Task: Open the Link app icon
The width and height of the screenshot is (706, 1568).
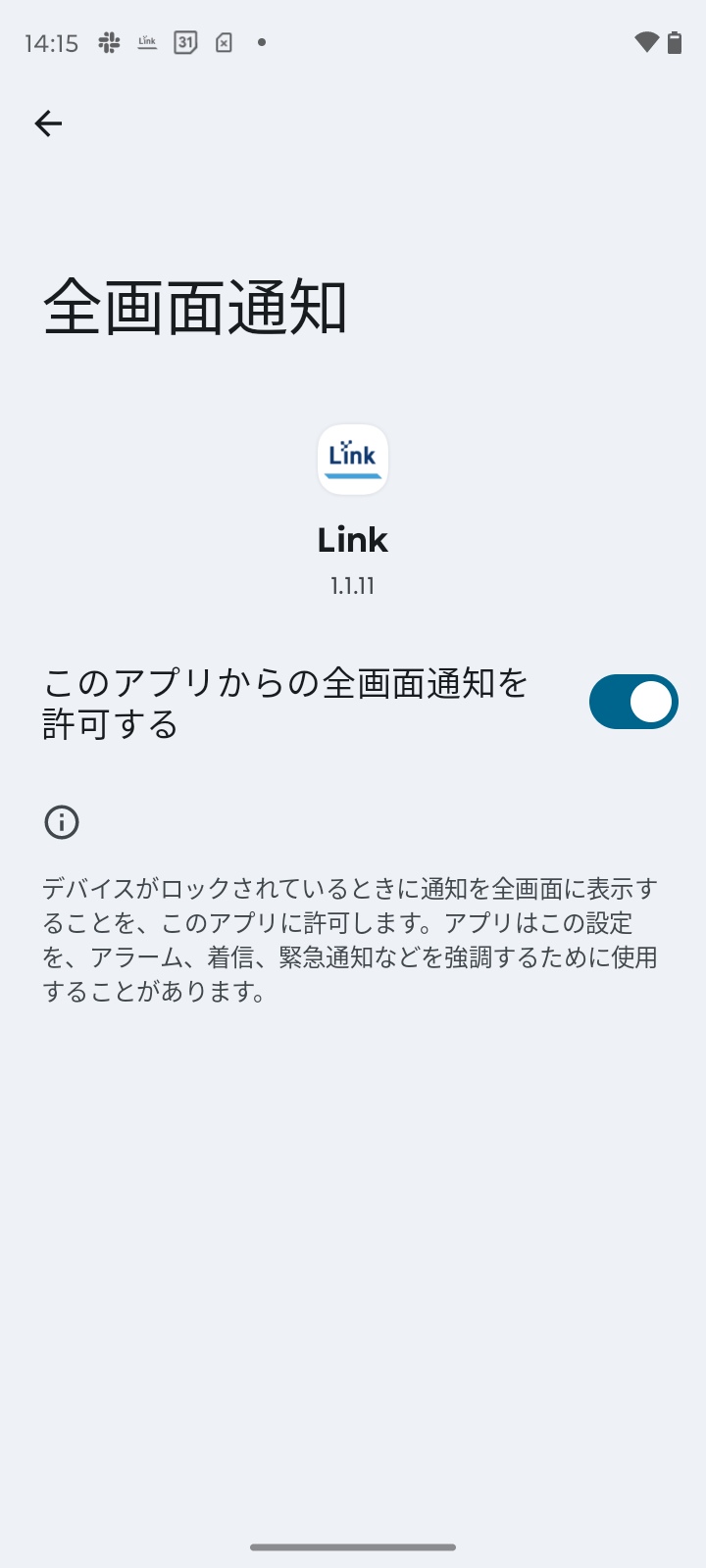Action: coord(353,459)
